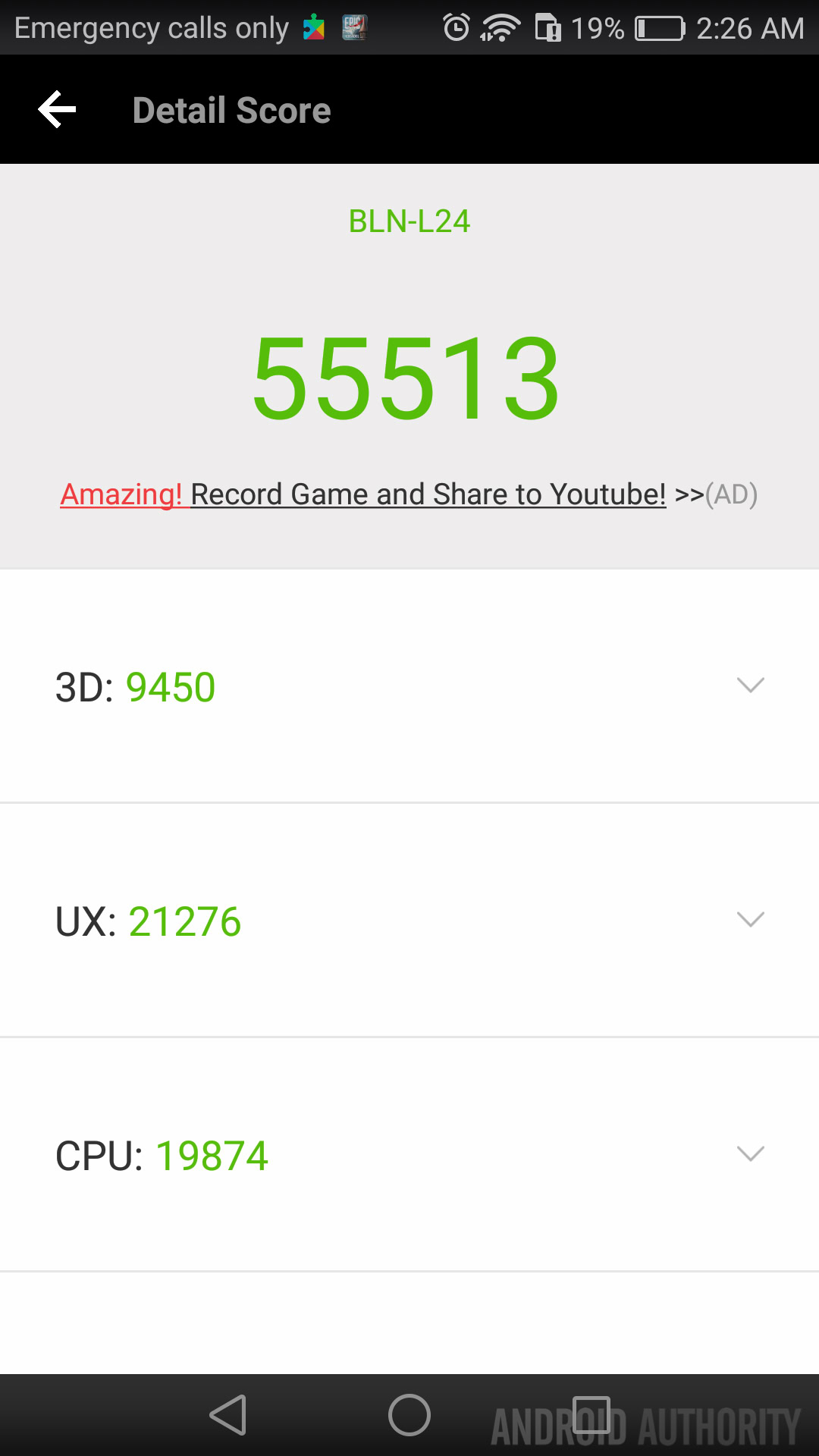Expand the 3D score details
Screen dimensions: 819x1456
click(x=750, y=686)
